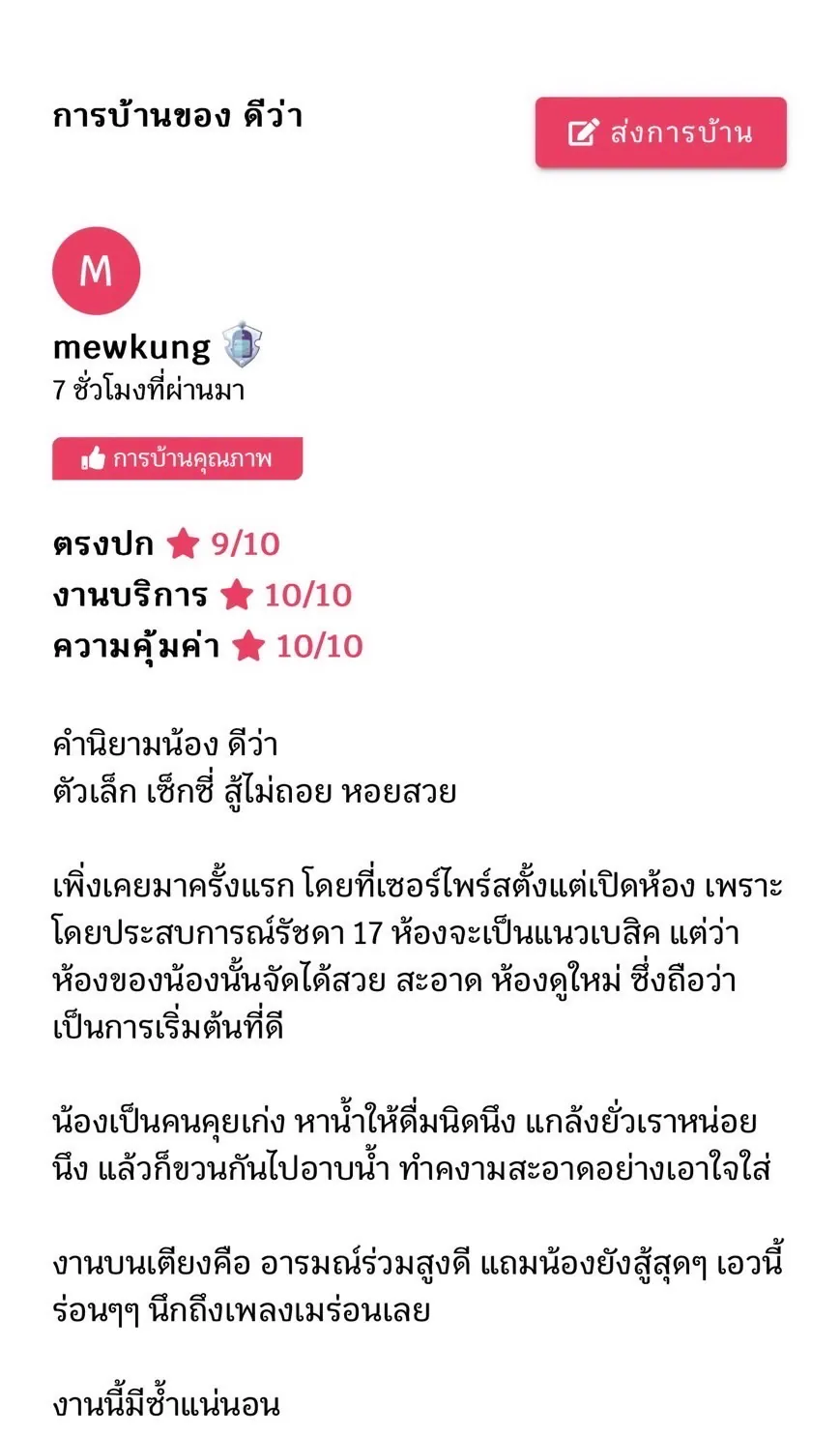Tap the ส่งการบ้าน button
This screenshot has width=840, height=1436.
[x=660, y=132]
